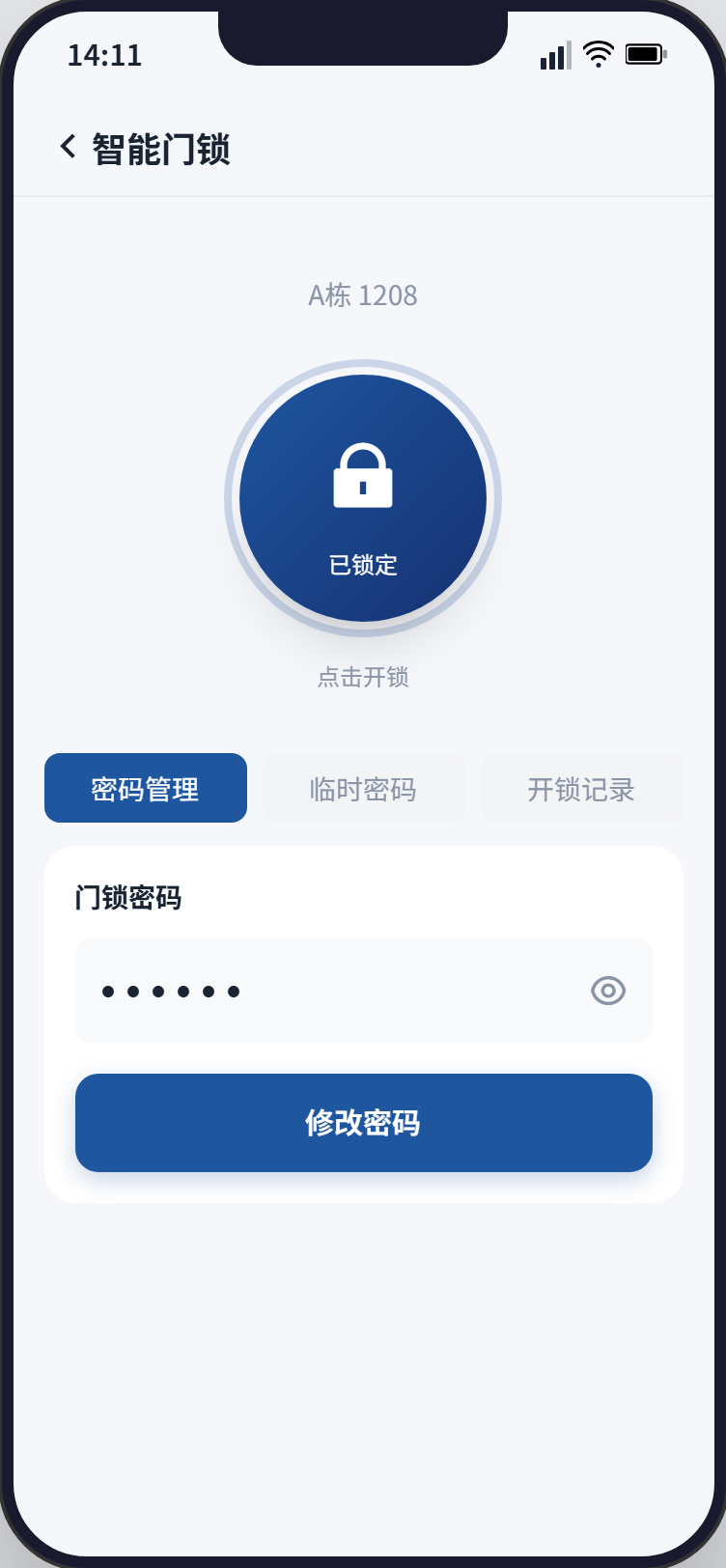Screen dimensions: 726x1568
Task: Select the 密码管理 tab
Action: (145, 788)
